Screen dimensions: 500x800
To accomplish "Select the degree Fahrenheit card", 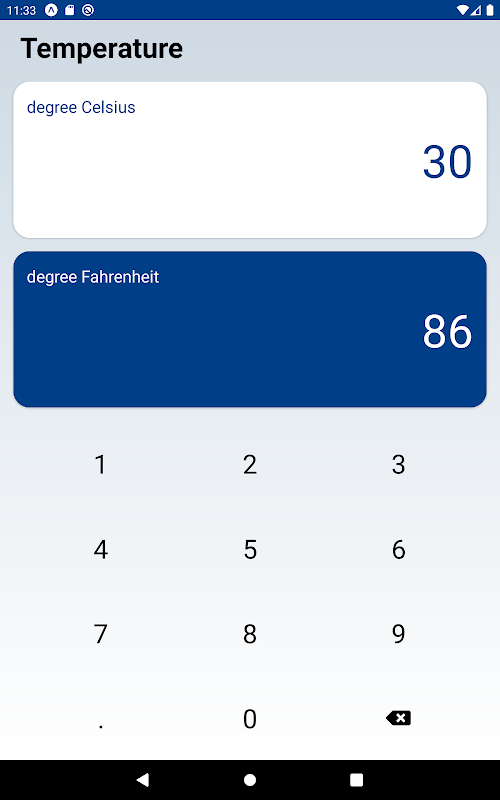I will coord(249,329).
